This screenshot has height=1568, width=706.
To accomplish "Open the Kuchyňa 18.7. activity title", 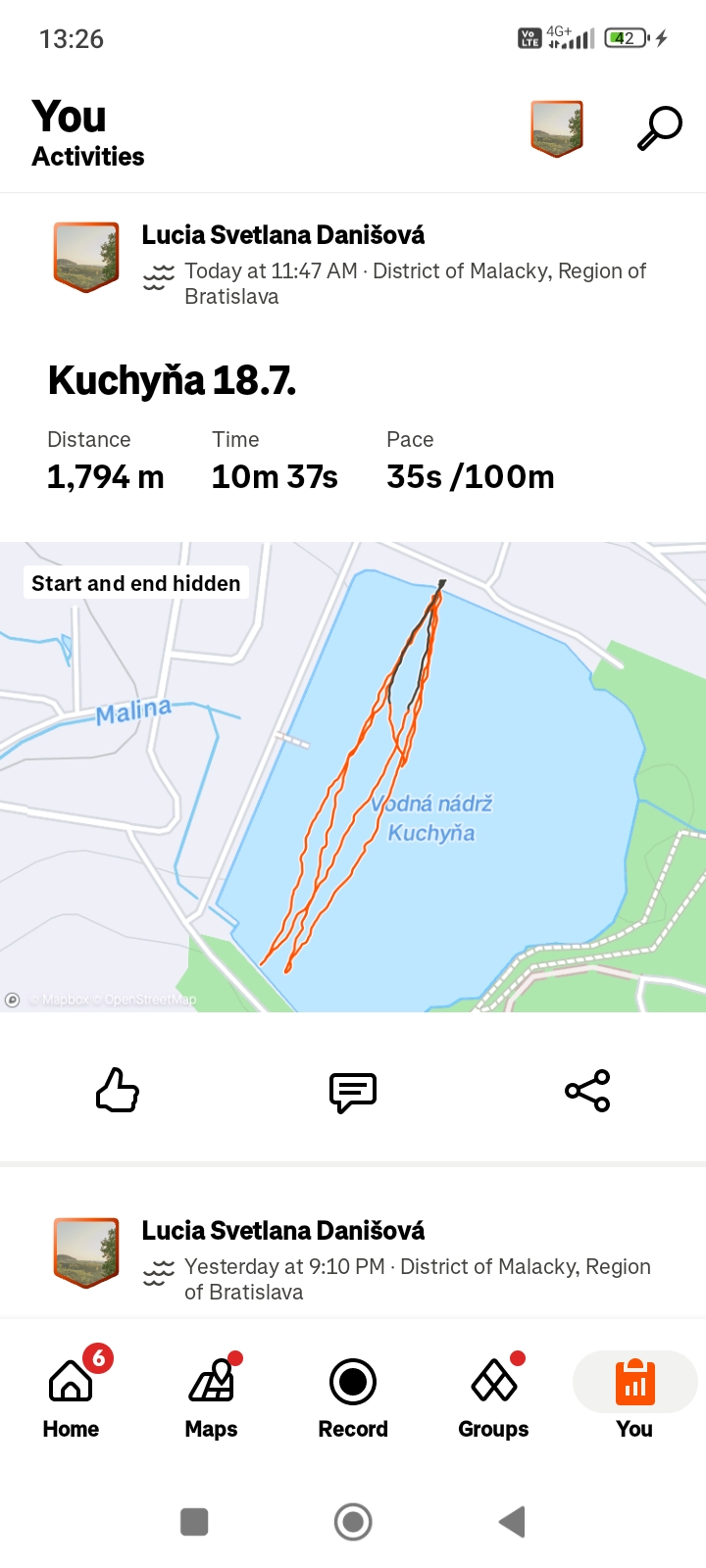I will (x=172, y=380).
